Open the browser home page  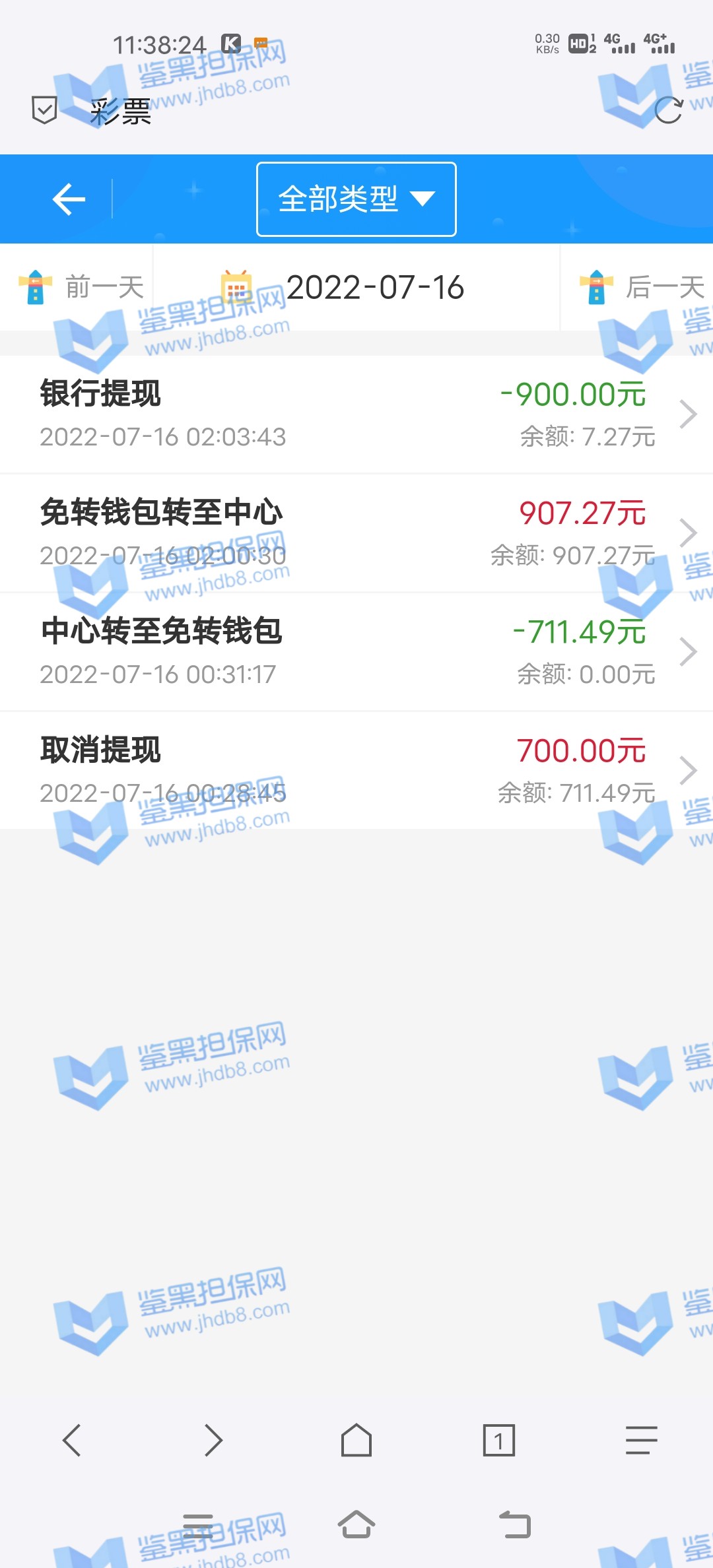coord(356,1440)
